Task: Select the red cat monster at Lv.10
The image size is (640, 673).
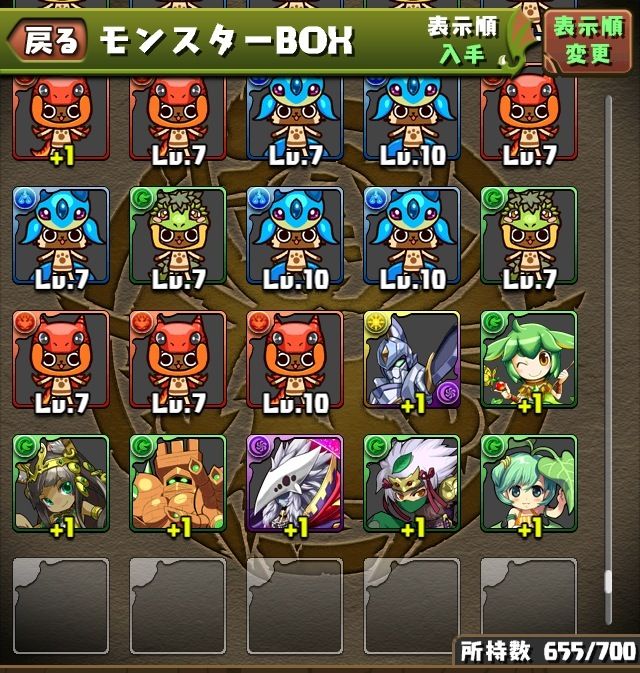Action: pyautogui.click(x=295, y=360)
